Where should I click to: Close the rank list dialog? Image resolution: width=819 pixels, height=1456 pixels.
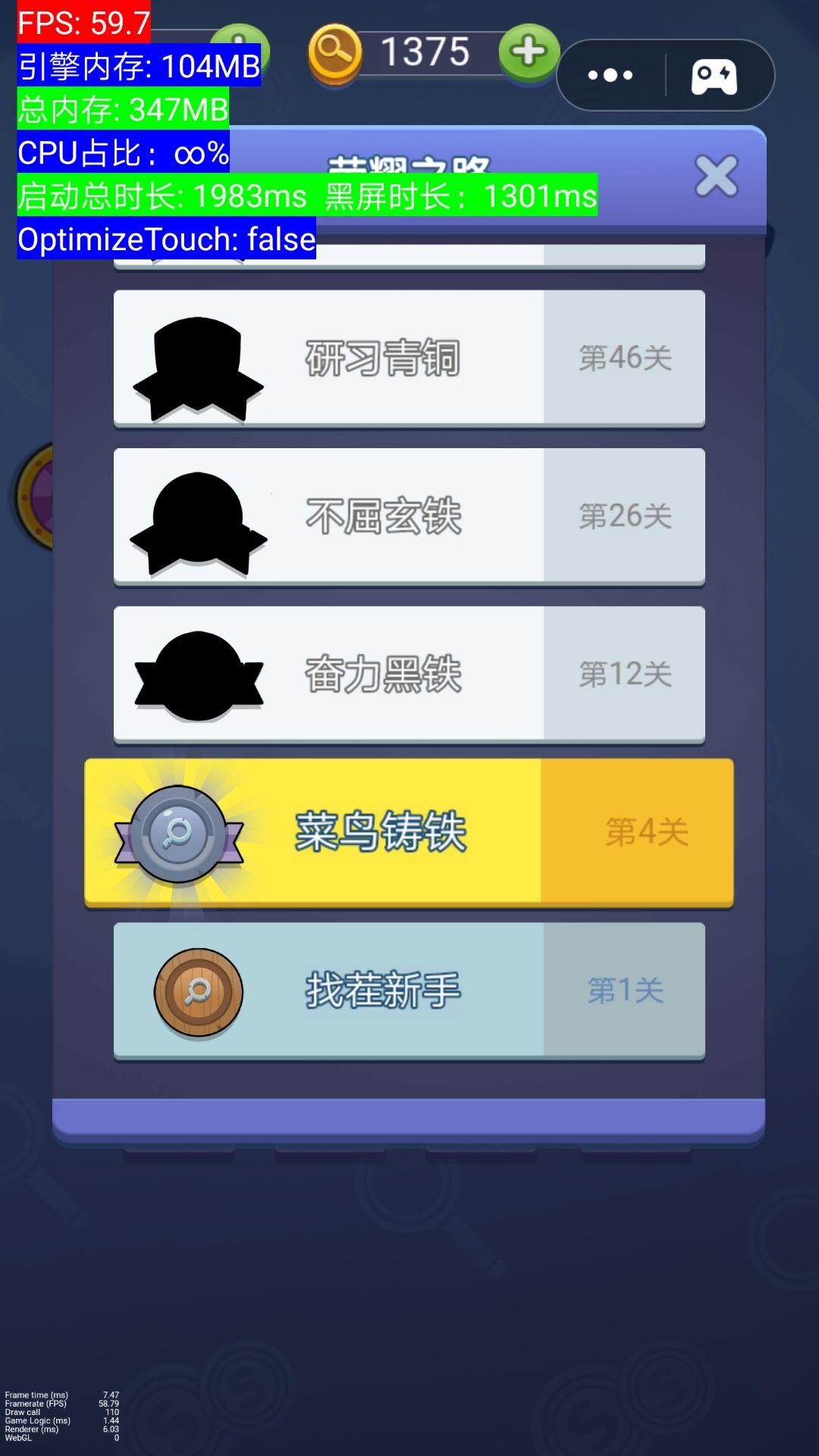(x=716, y=176)
